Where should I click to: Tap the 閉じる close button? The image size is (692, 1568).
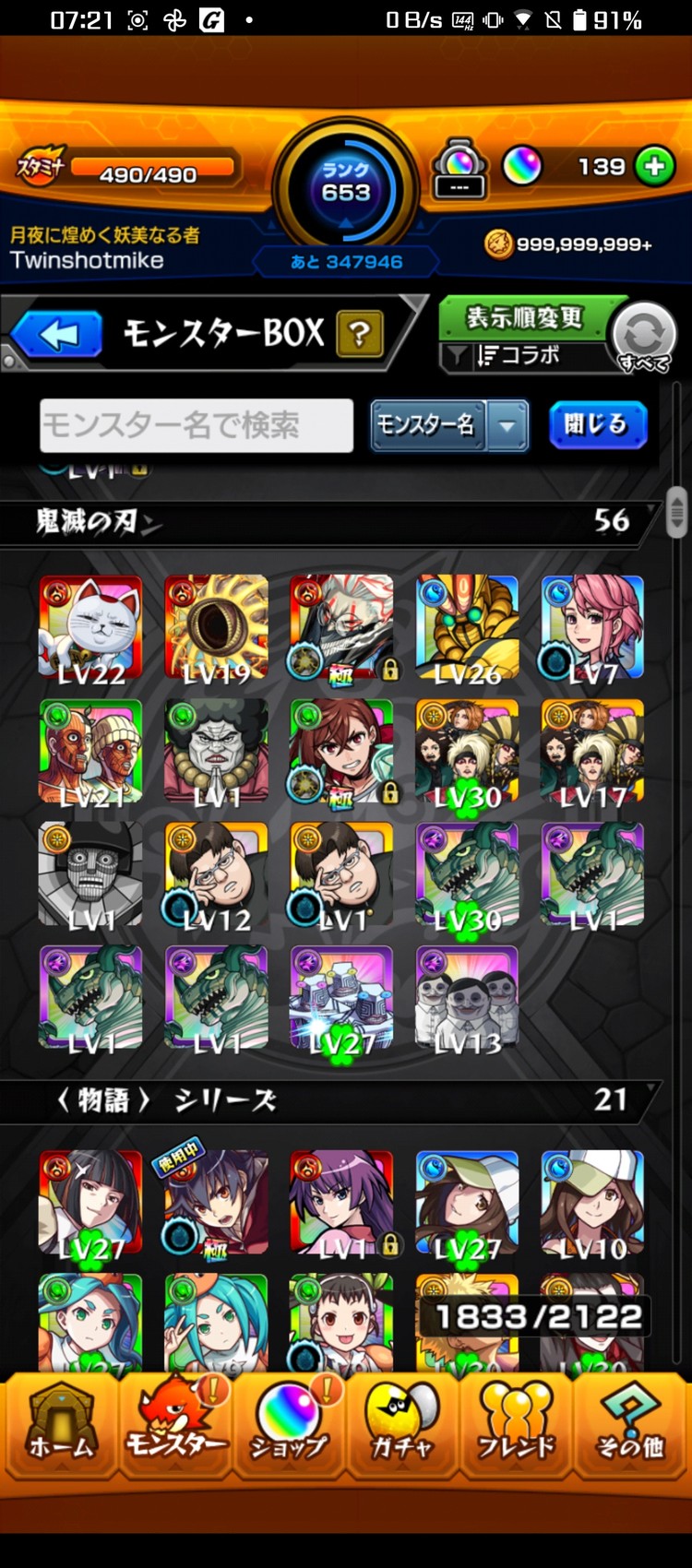click(x=597, y=425)
